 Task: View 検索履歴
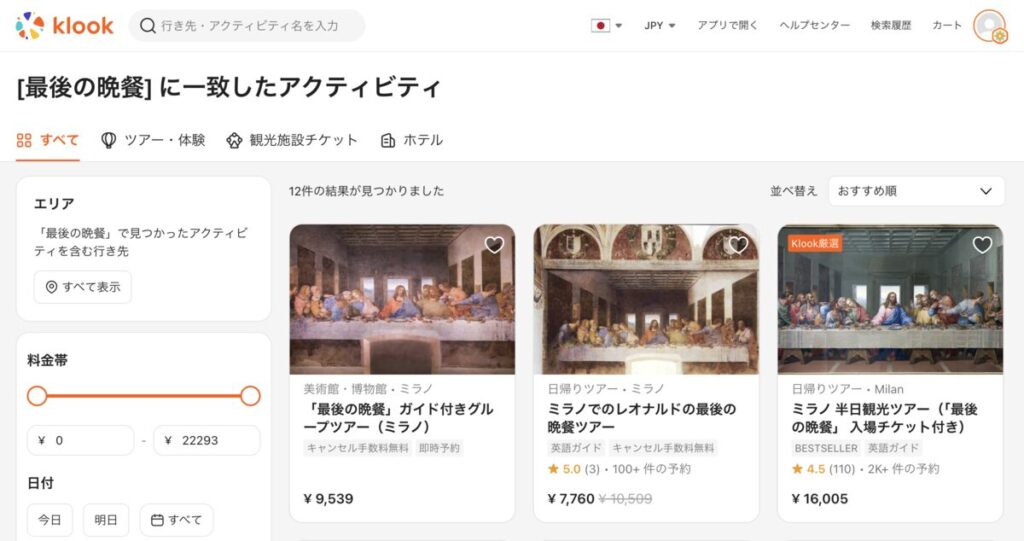(x=891, y=26)
